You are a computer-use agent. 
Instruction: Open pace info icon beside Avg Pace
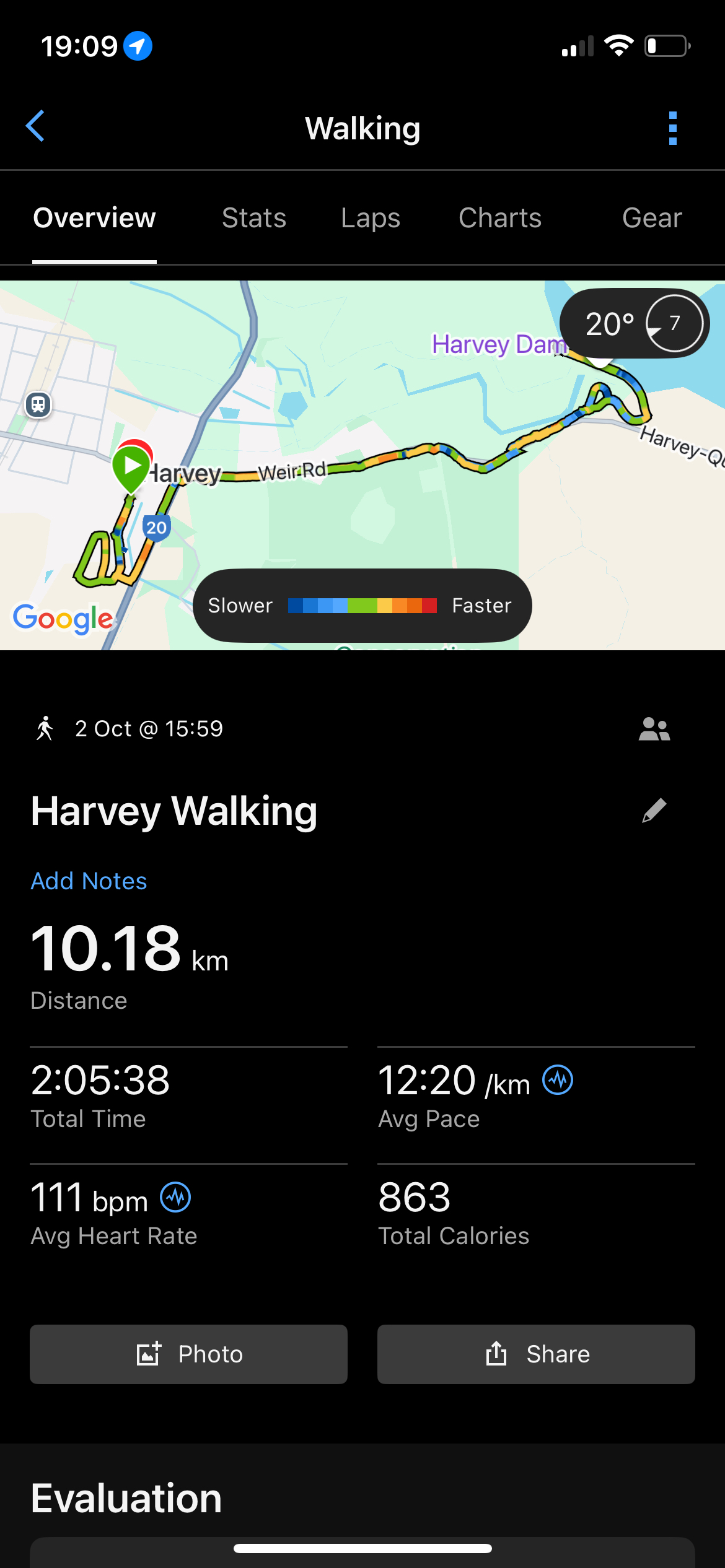coord(558,1080)
